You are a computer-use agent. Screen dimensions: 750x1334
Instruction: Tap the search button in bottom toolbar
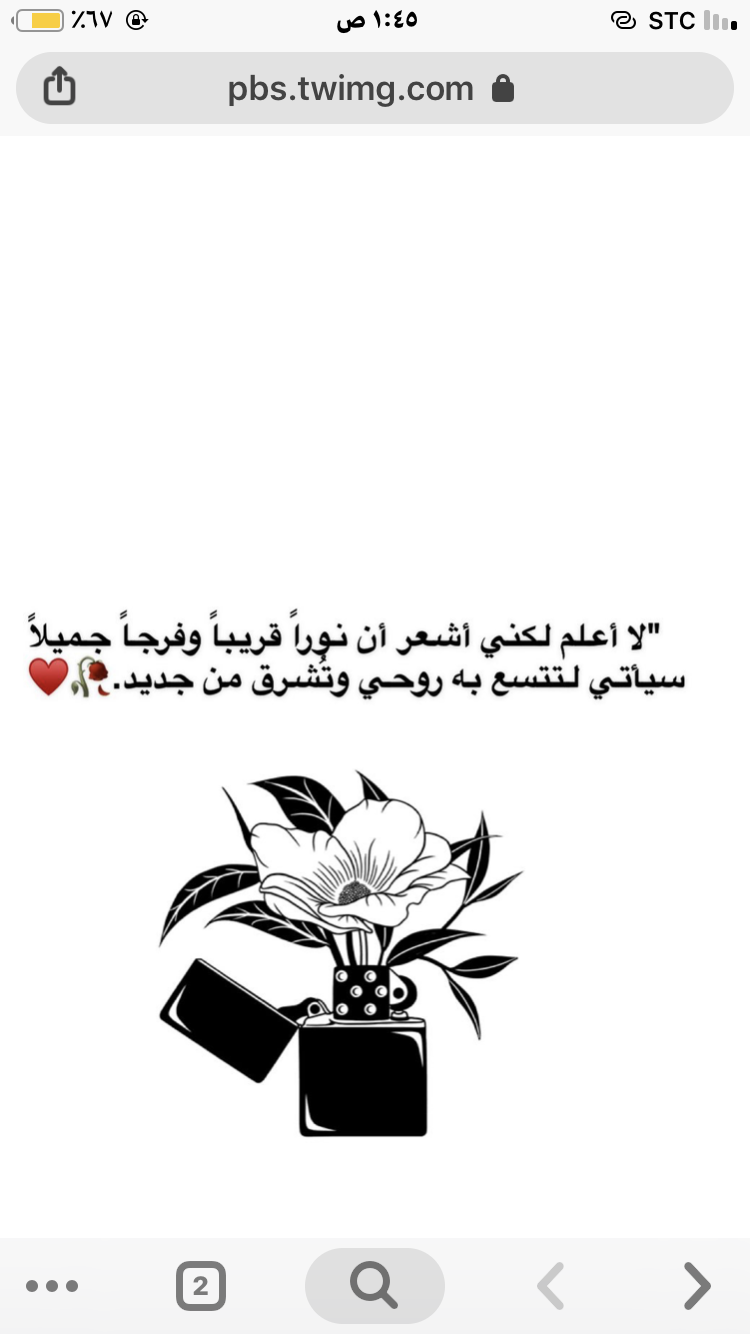(x=374, y=1286)
